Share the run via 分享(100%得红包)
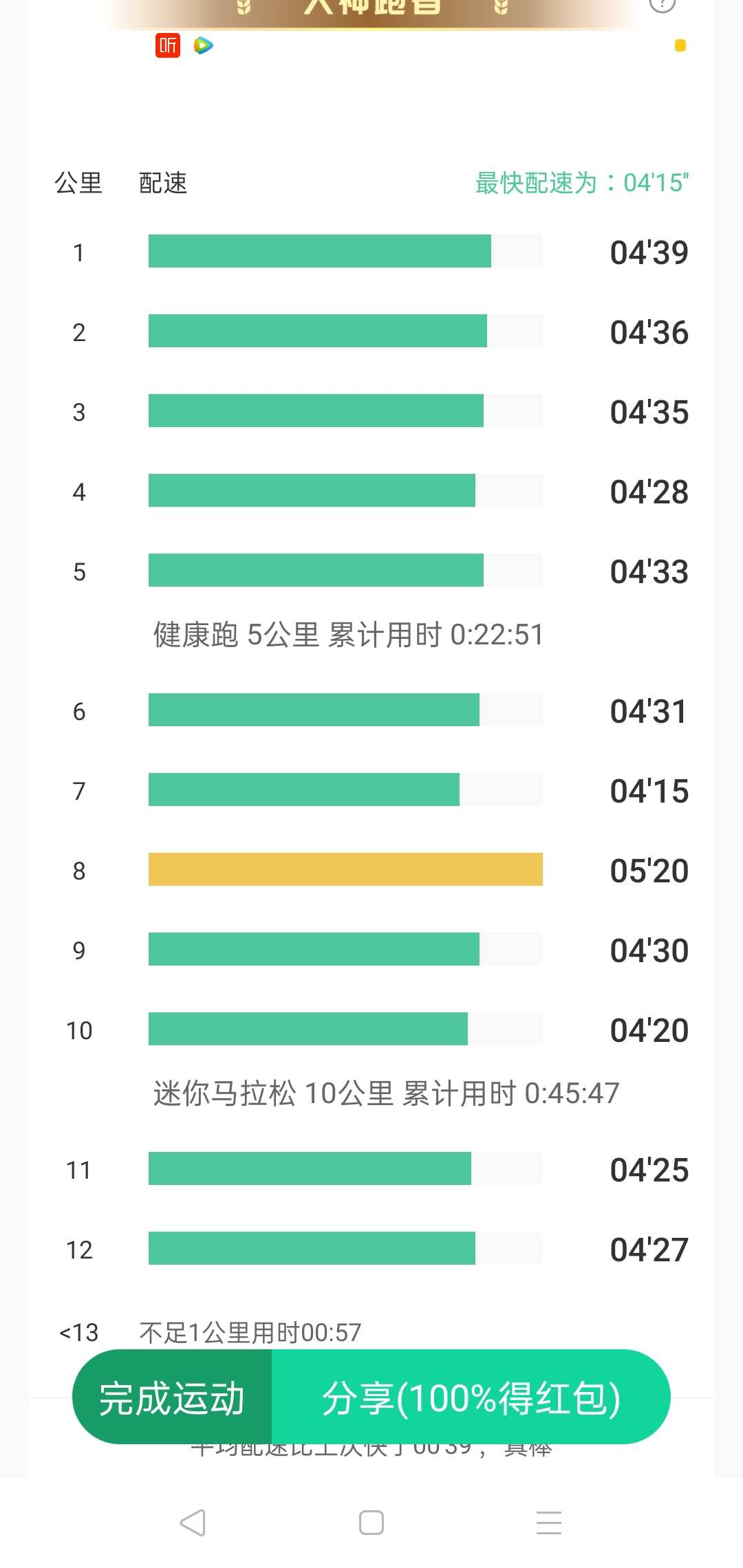The width and height of the screenshot is (743, 1568). pyautogui.click(x=471, y=1397)
